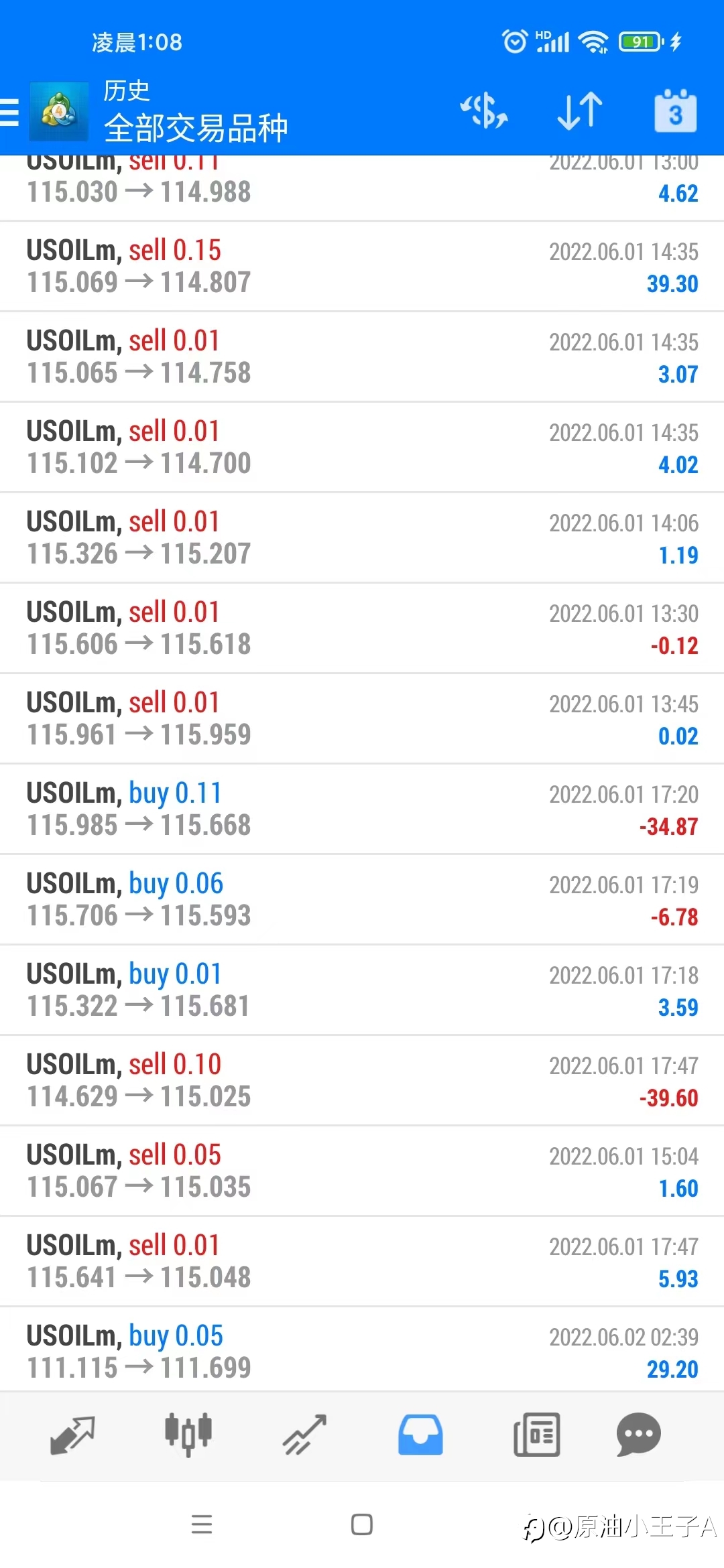This screenshot has width=724, height=1568.
Task: Open the sell 0.15 trade at 115.069
Action: pos(362,267)
